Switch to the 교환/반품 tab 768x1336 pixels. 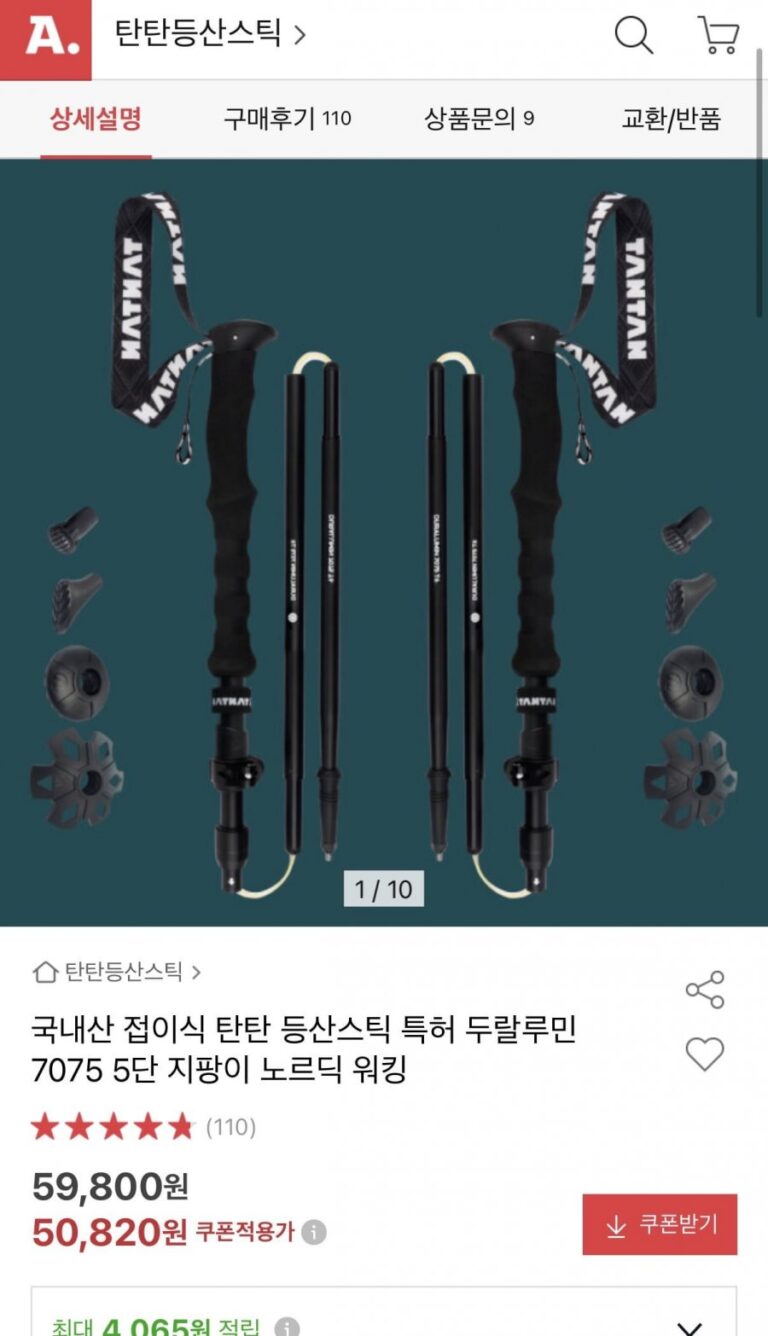point(671,119)
